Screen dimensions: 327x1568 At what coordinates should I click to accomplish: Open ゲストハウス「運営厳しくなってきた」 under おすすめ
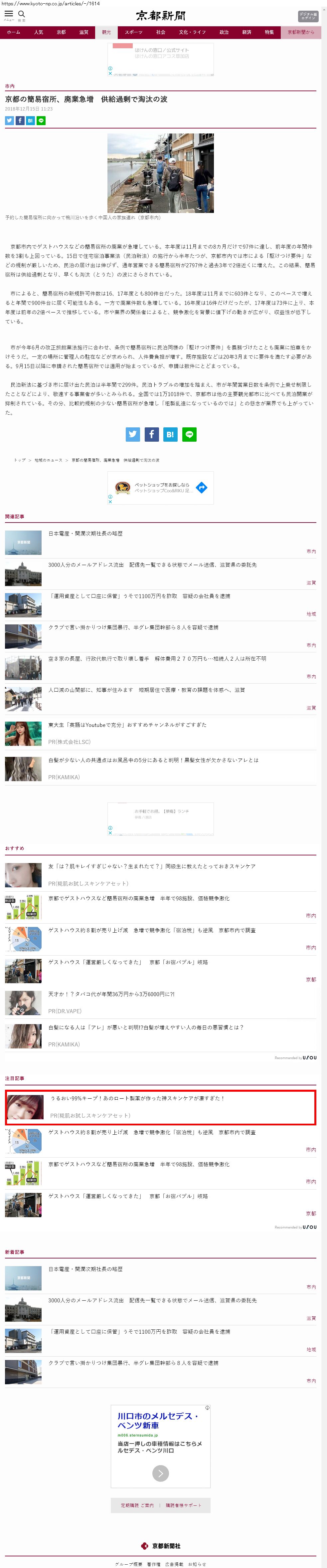tap(128, 962)
